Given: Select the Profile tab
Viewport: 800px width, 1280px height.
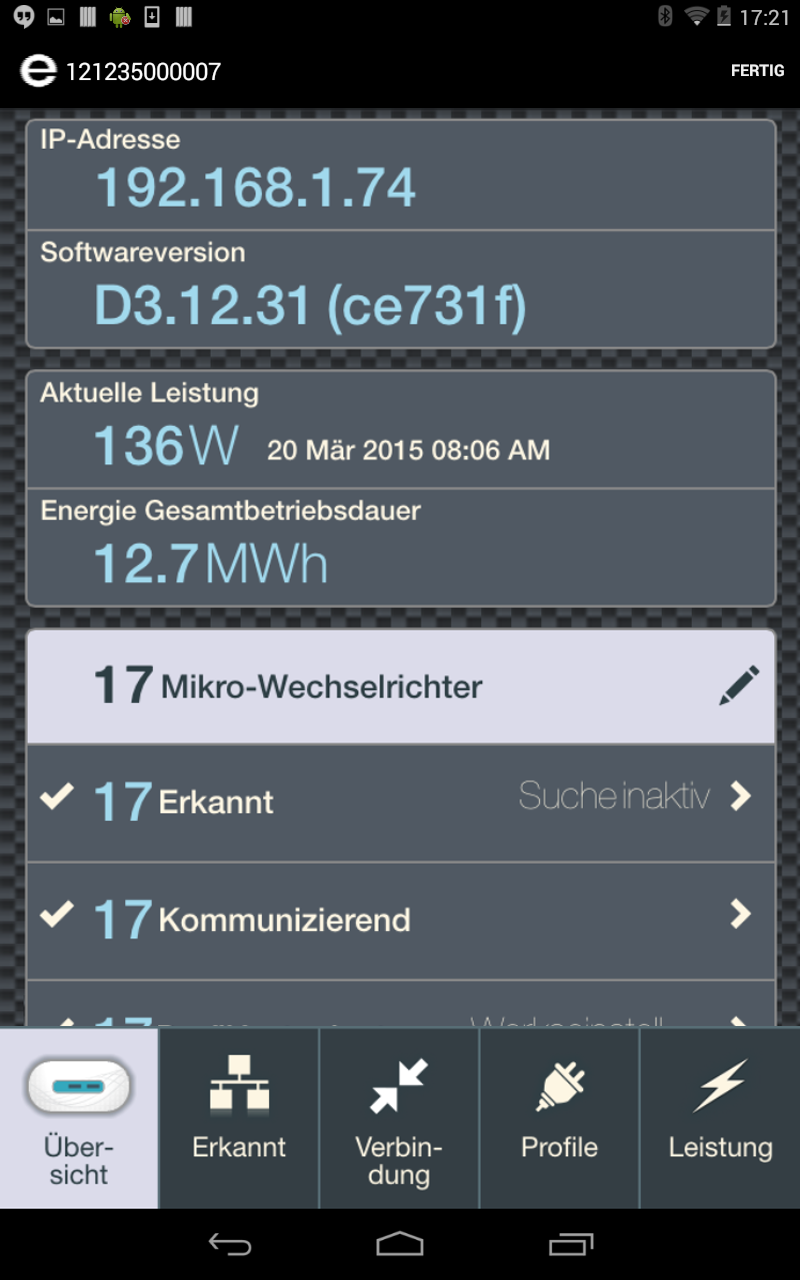Looking at the screenshot, I should [559, 1118].
